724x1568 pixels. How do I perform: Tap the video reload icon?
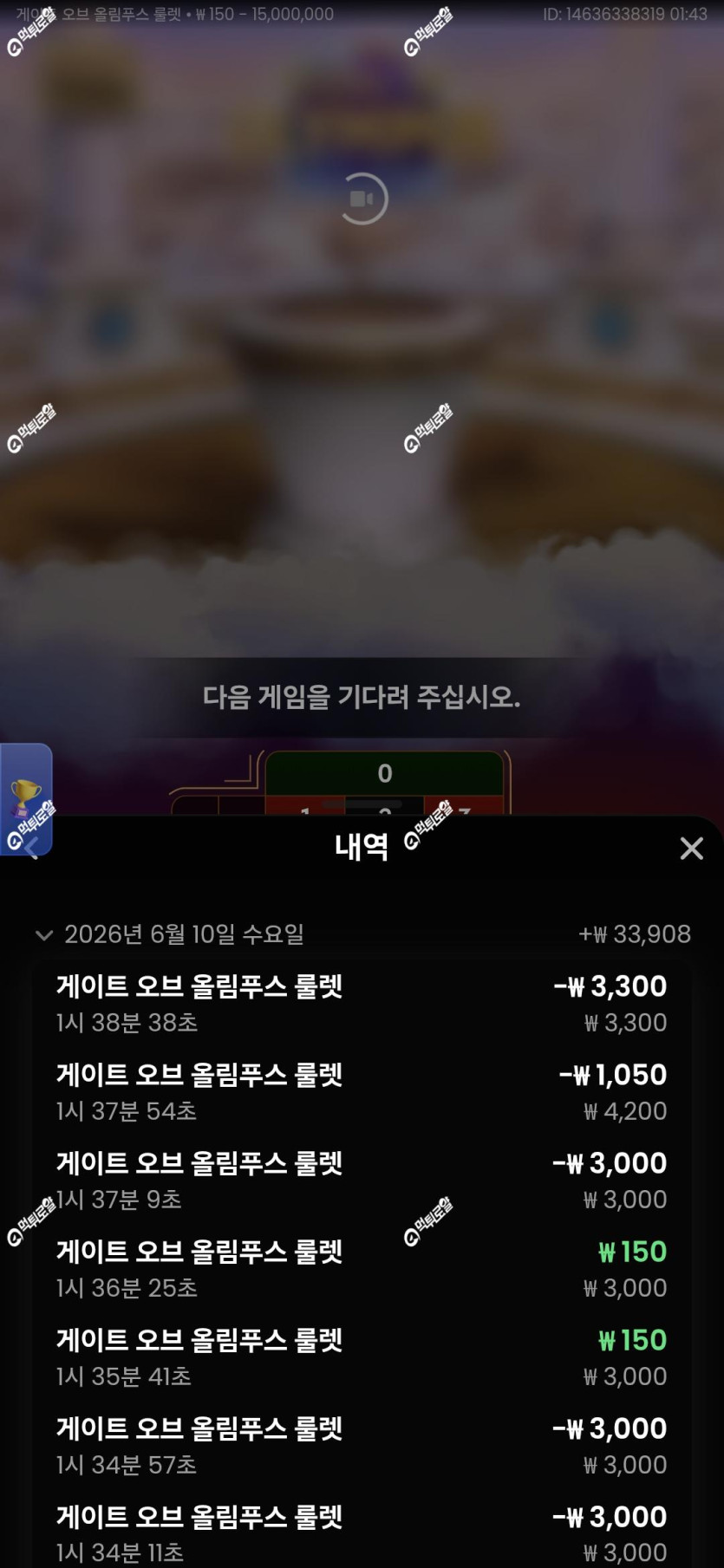pyautogui.click(x=362, y=198)
